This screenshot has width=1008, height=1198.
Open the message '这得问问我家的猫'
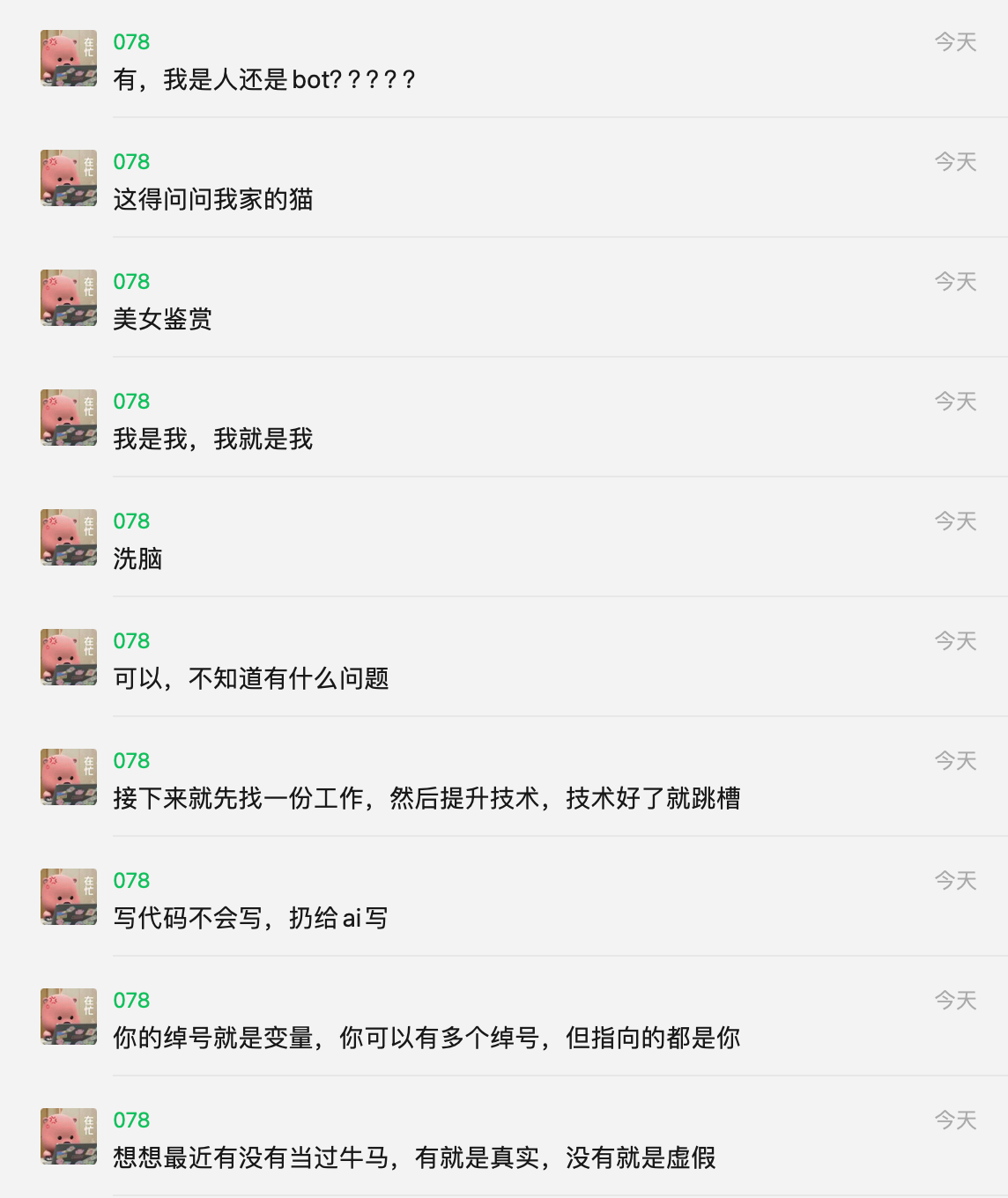pyautogui.click(x=213, y=200)
